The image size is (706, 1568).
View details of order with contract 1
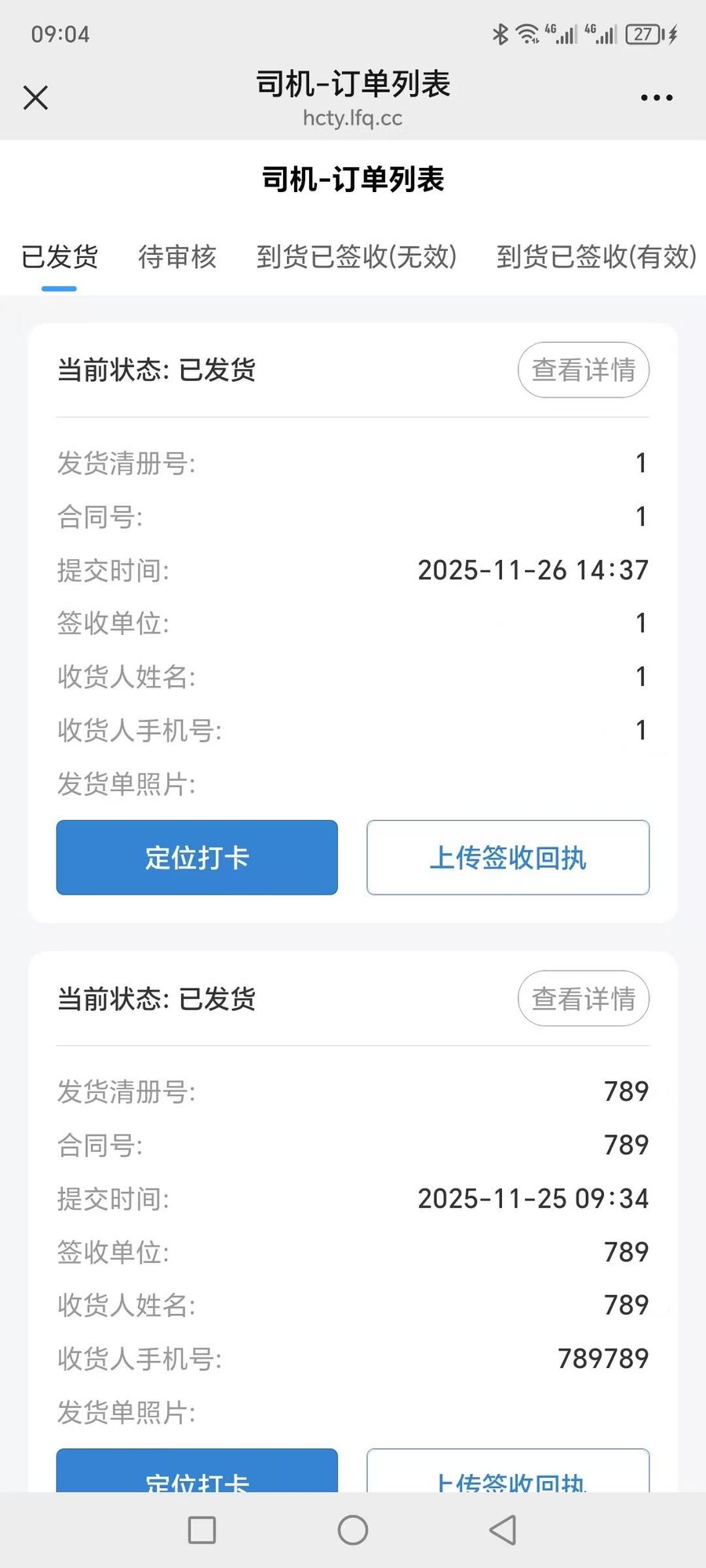(x=583, y=370)
